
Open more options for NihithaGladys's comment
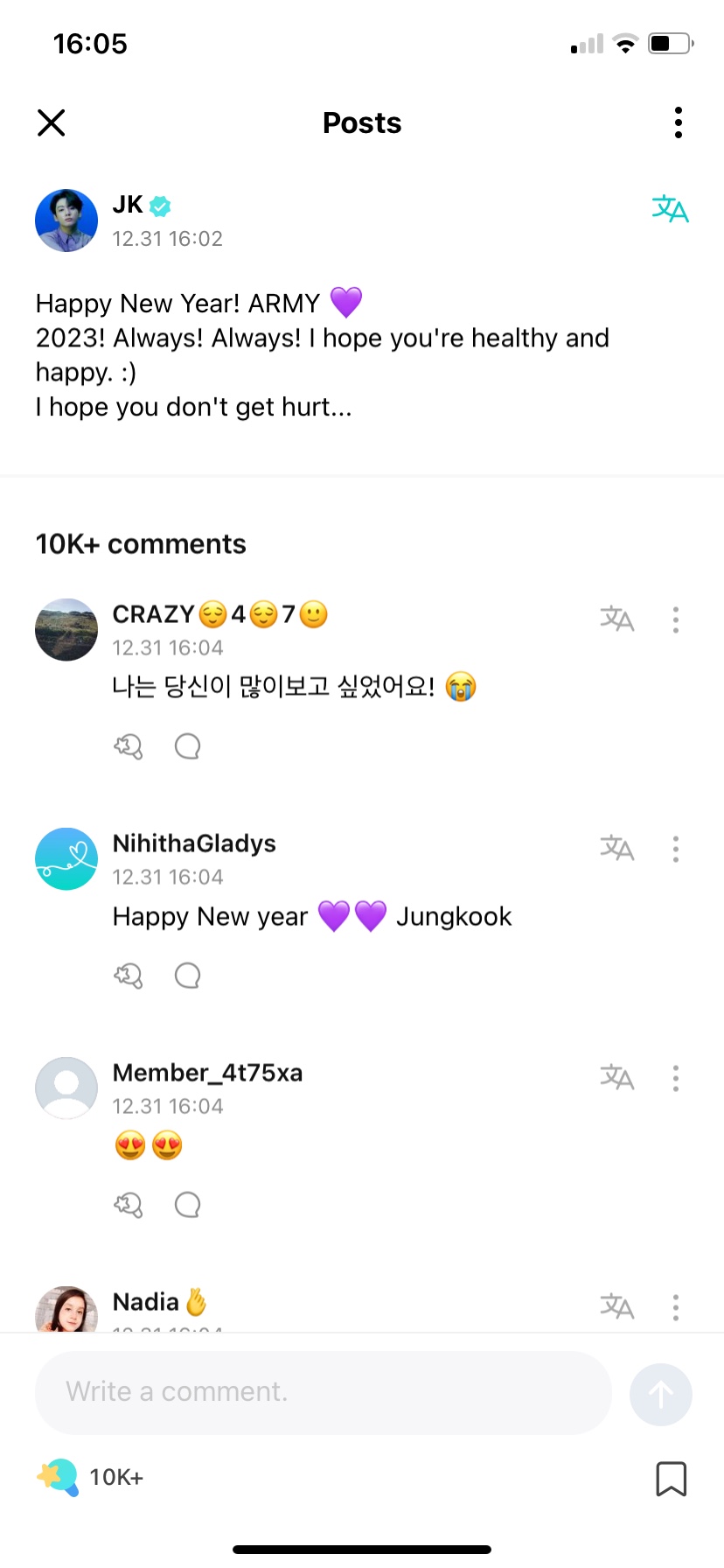[676, 849]
